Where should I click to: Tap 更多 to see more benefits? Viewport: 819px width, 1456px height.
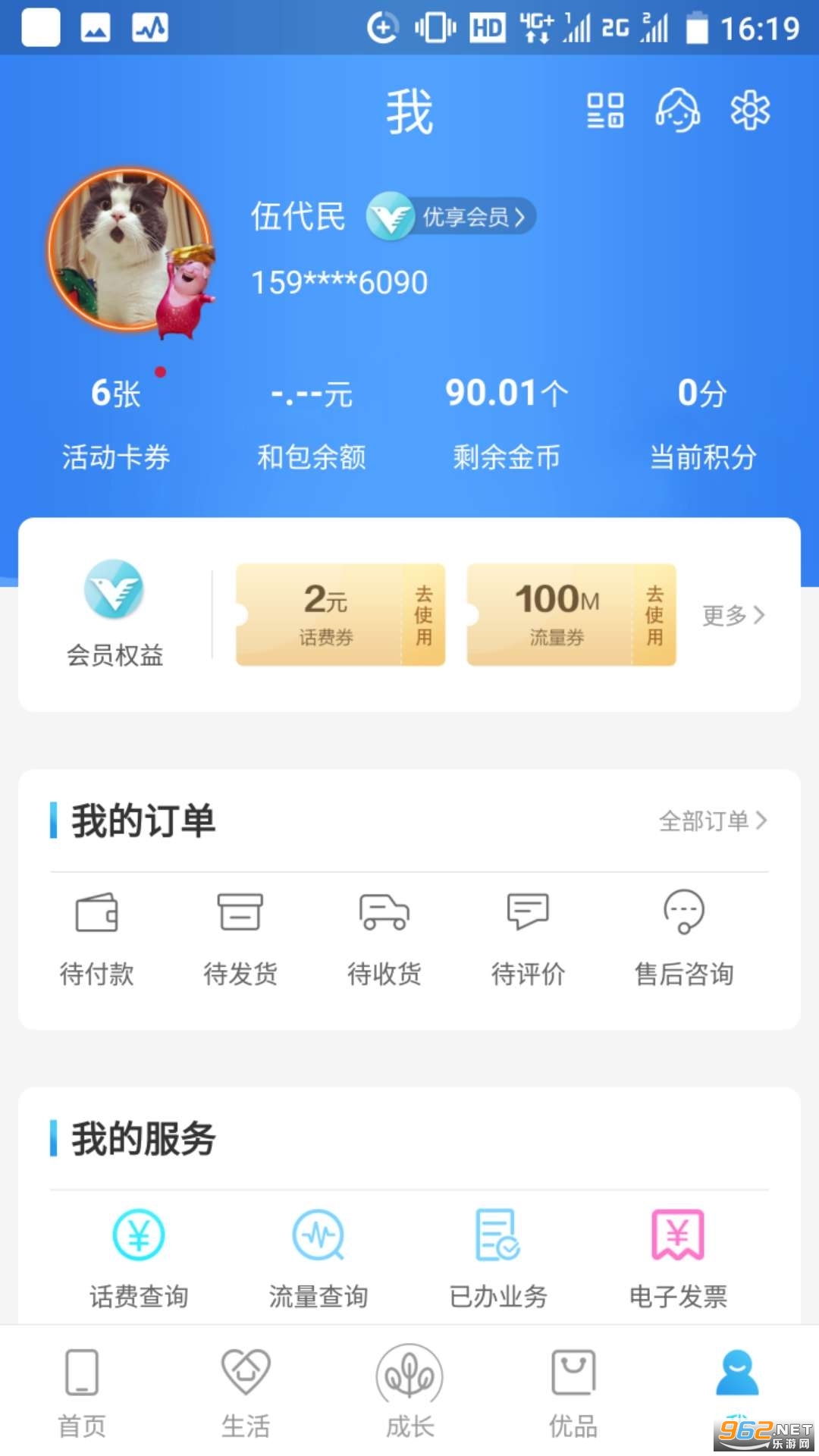(733, 615)
